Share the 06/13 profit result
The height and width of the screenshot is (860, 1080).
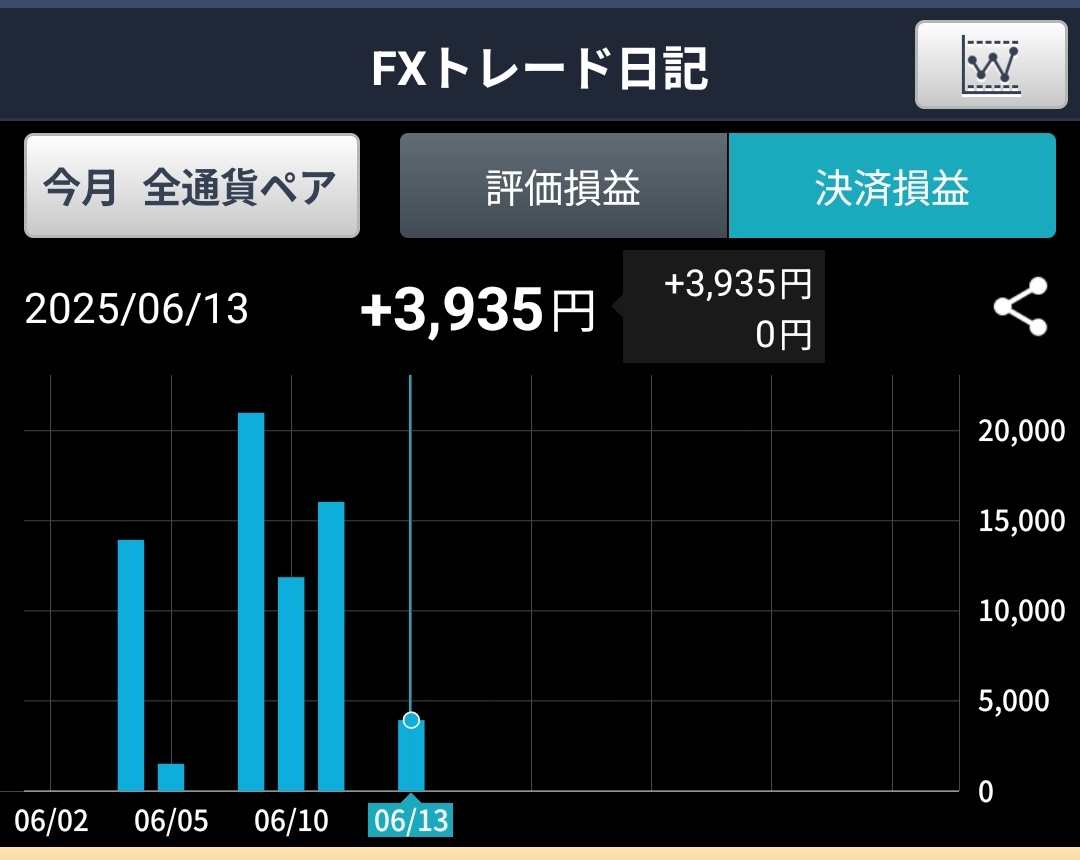(1019, 307)
